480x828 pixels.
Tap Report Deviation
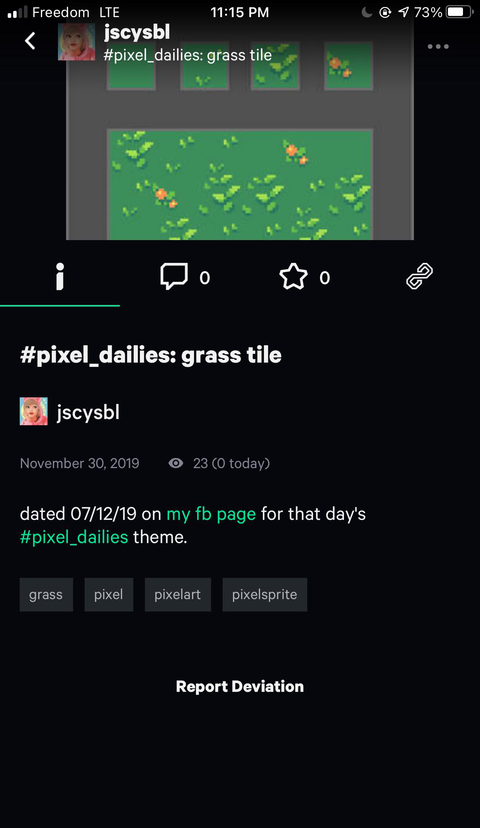[240, 686]
